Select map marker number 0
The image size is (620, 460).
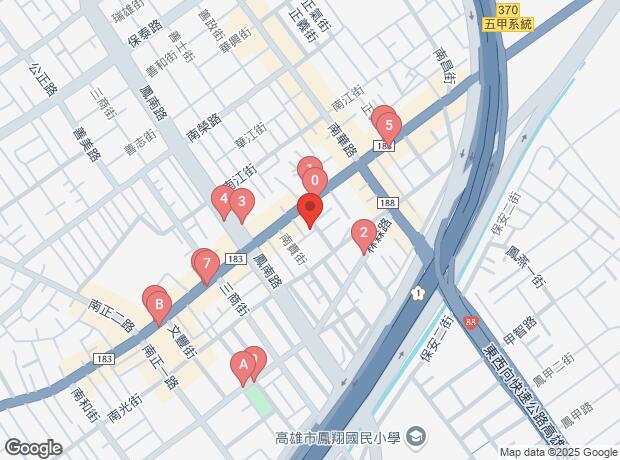315,182
